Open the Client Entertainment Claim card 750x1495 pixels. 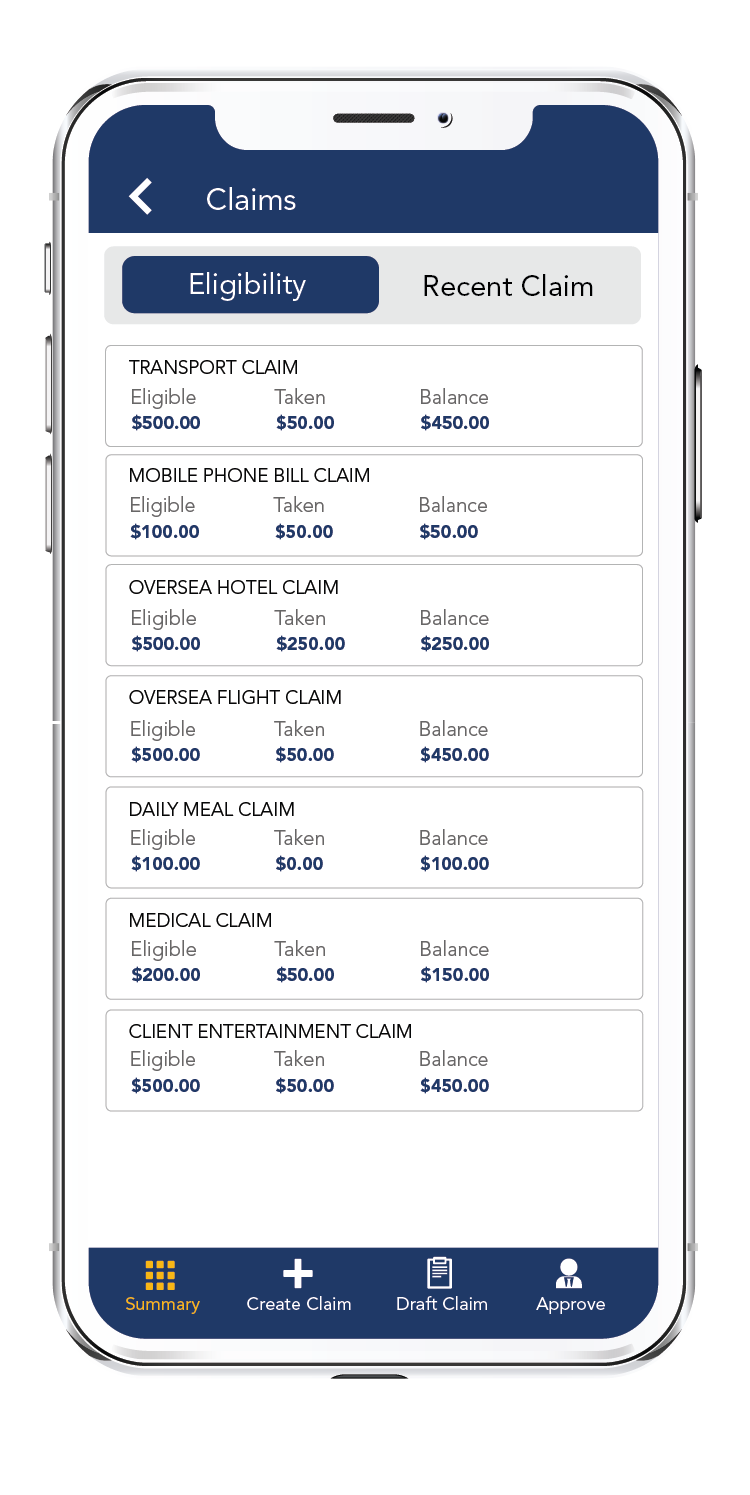pyautogui.click(x=373, y=1060)
